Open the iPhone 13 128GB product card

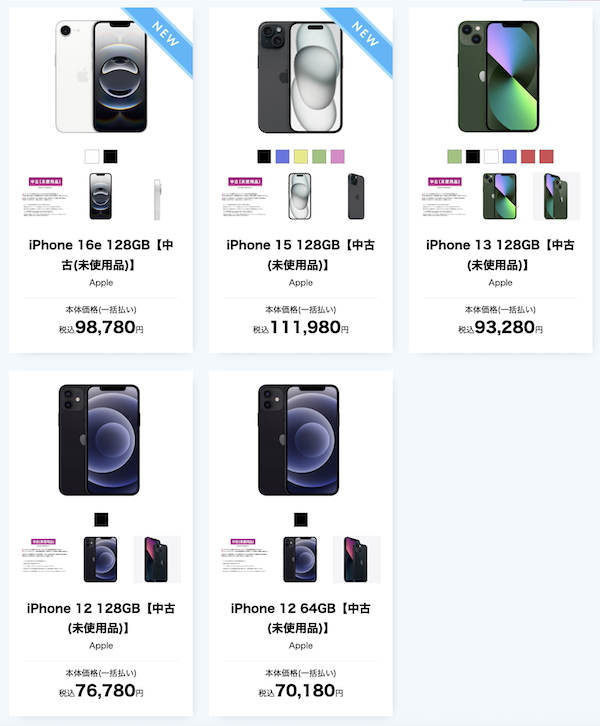pyautogui.click(x=500, y=253)
